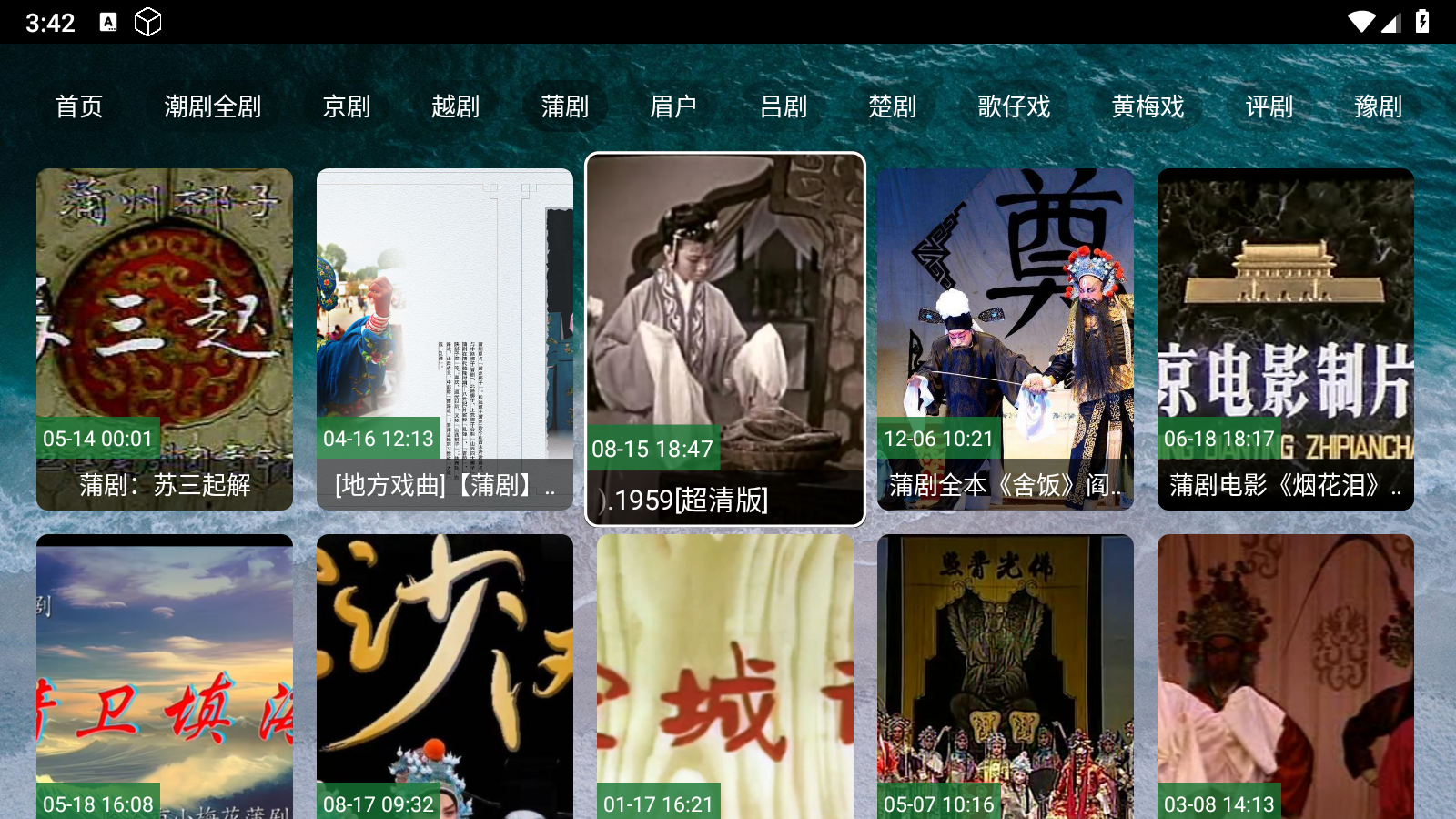
Task: Select the 京剧 tab
Action: (347, 106)
